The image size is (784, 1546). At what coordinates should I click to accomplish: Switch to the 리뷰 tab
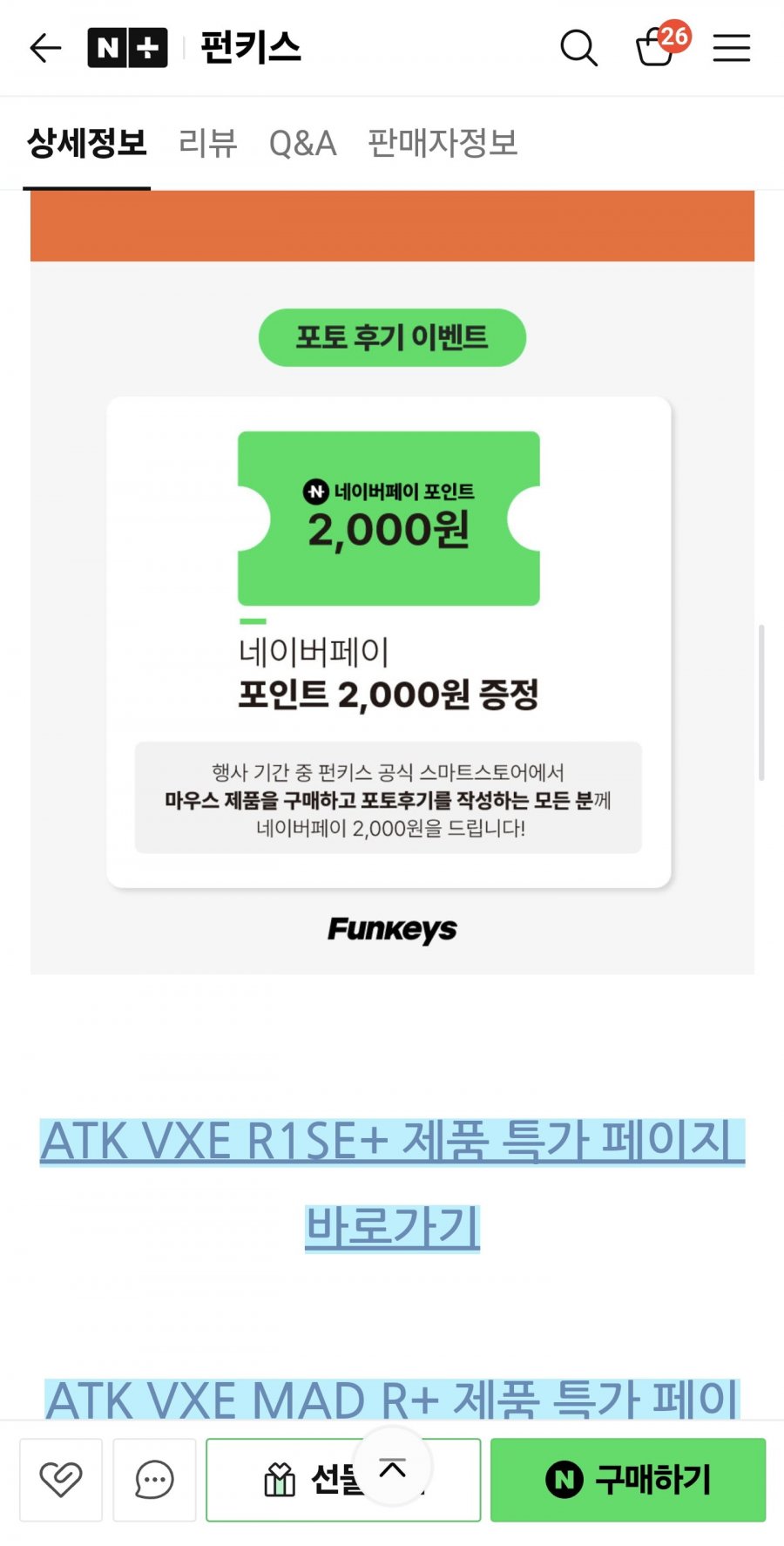[x=207, y=143]
